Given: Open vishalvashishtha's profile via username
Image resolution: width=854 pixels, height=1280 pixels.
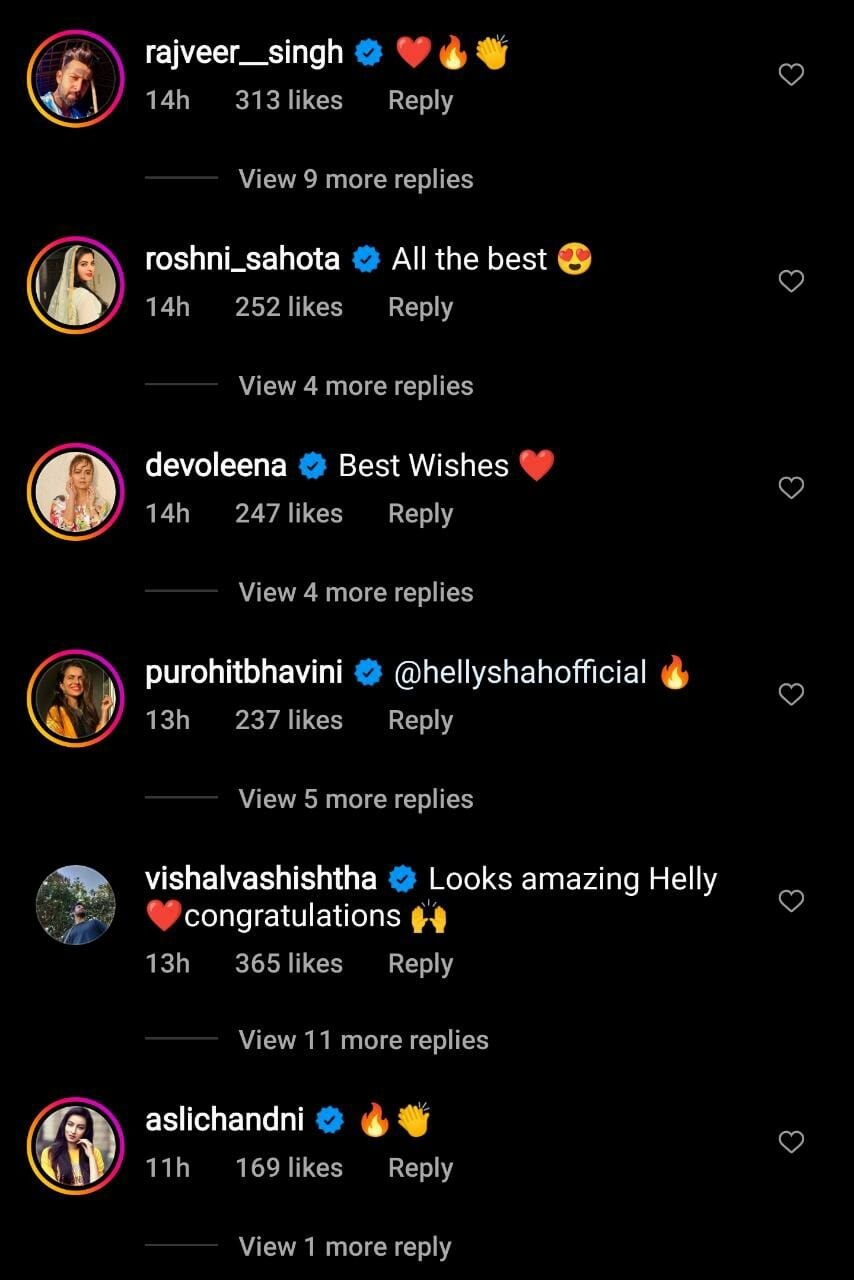Looking at the screenshot, I should pyautogui.click(x=260, y=880).
